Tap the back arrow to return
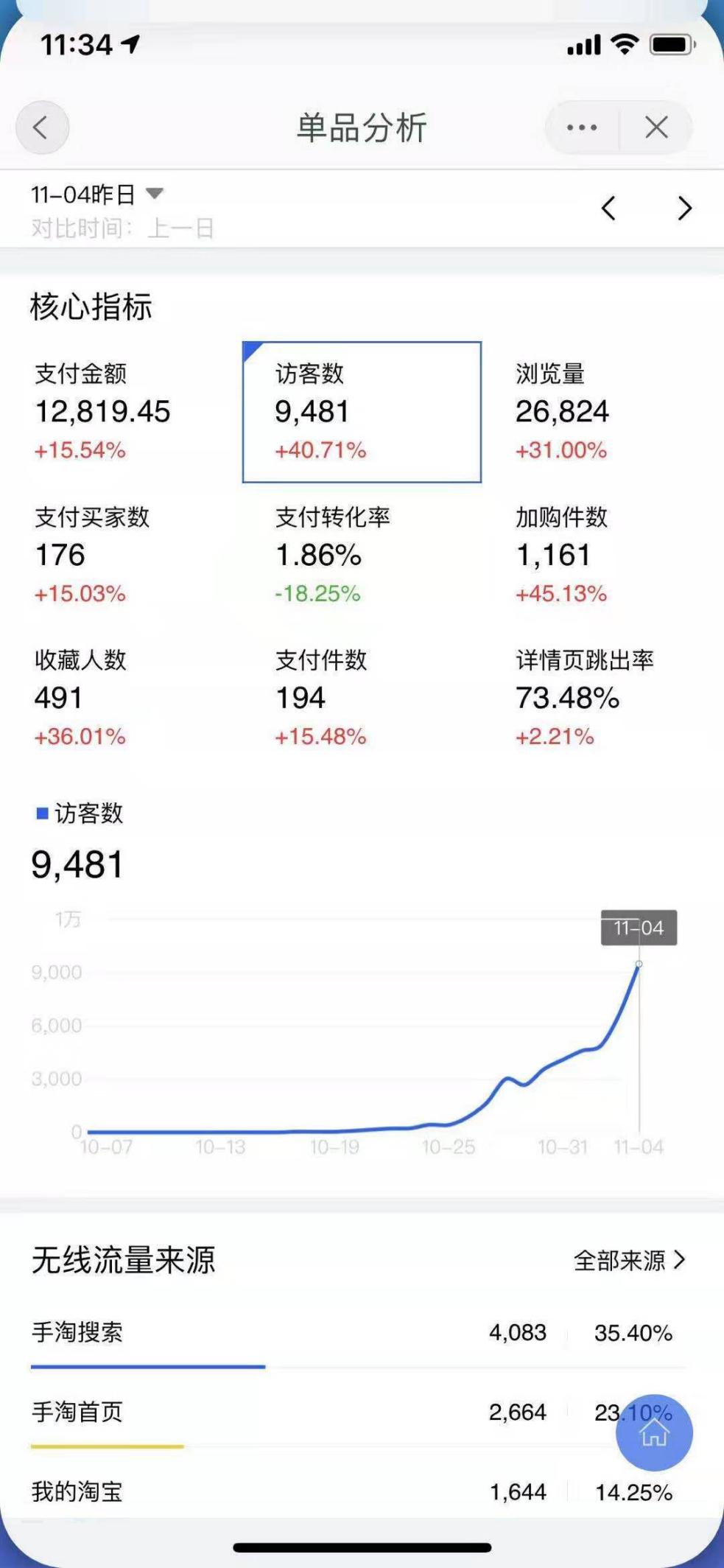This screenshot has height=1568, width=724. [x=42, y=127]
